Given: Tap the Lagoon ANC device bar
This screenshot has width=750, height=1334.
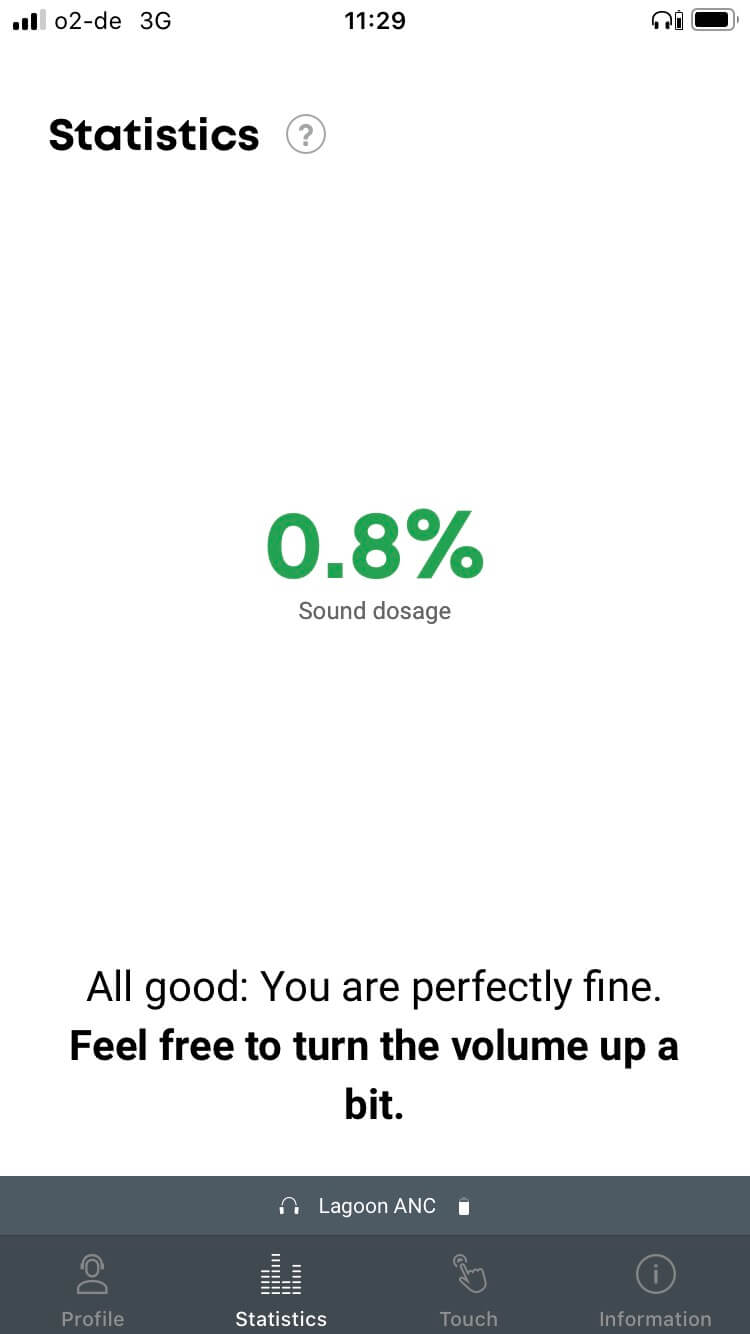Looking at the screenshot, I should click(375, 1206).
